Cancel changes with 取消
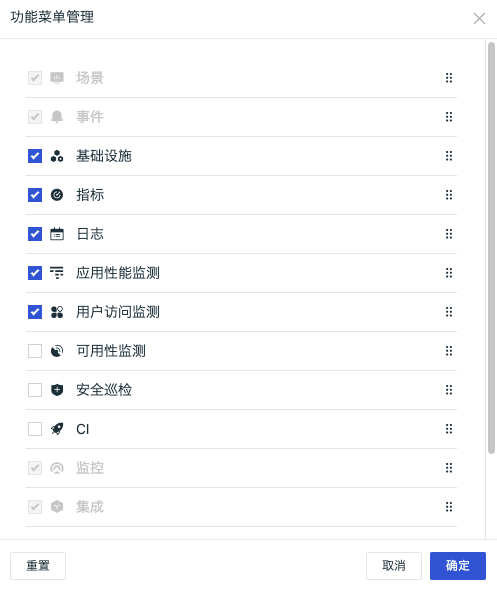 click(x=394, y=566)
